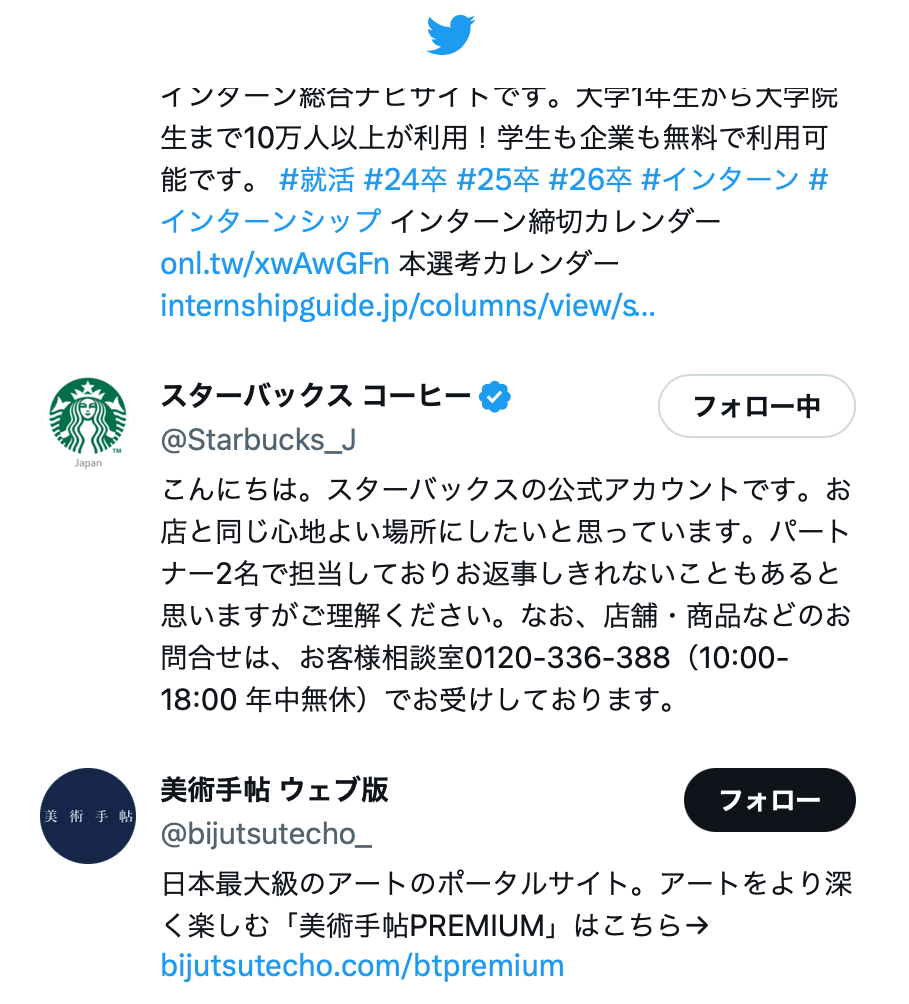Open the Starbucks Japan profile picture
909x1004 pixels.
point(88,418)
